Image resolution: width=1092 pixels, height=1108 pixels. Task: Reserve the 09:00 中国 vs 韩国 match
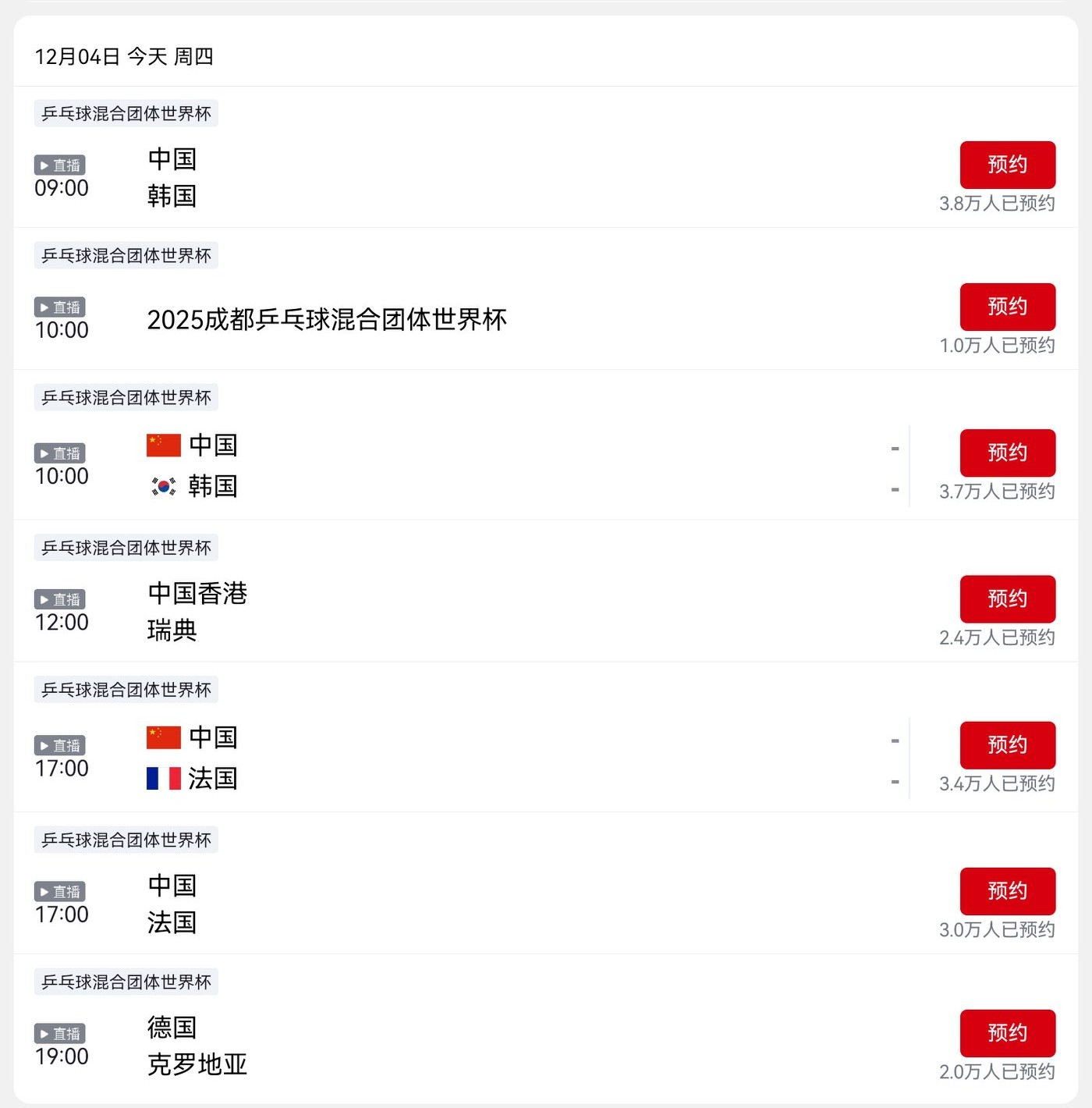1007,165
